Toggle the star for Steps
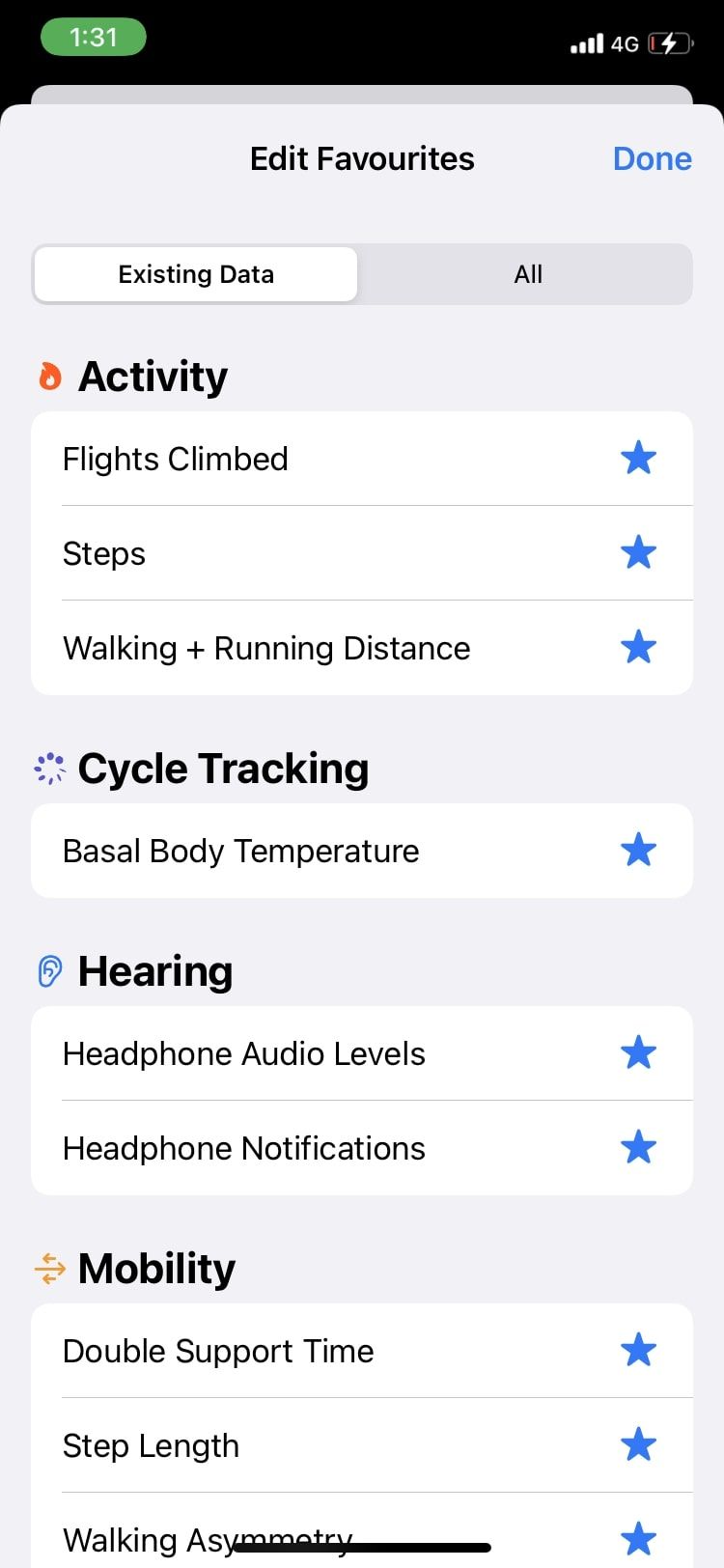Viewport: 724px width, 1568px height. click(638, 553)
